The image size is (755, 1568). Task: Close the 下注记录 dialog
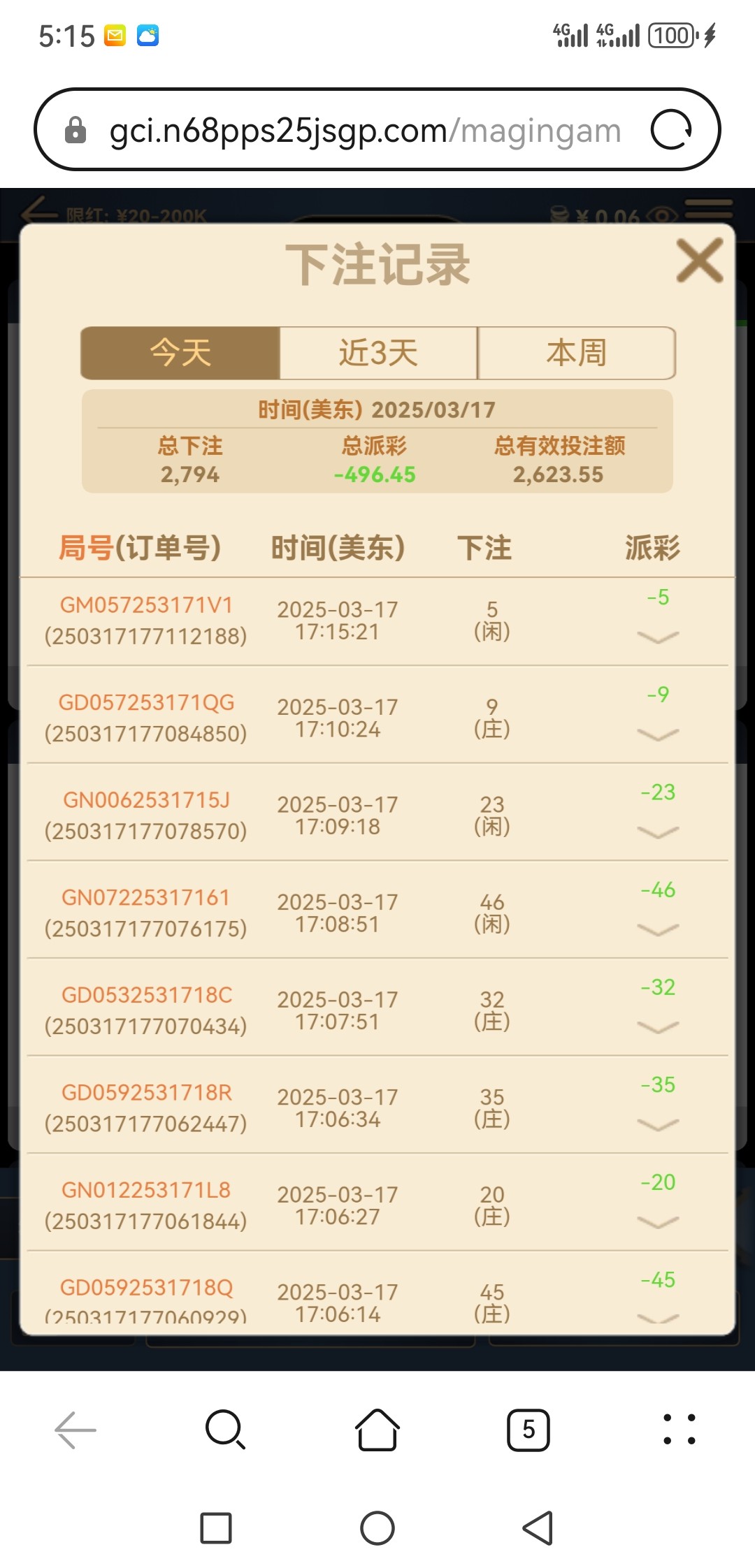click(699, 261)
